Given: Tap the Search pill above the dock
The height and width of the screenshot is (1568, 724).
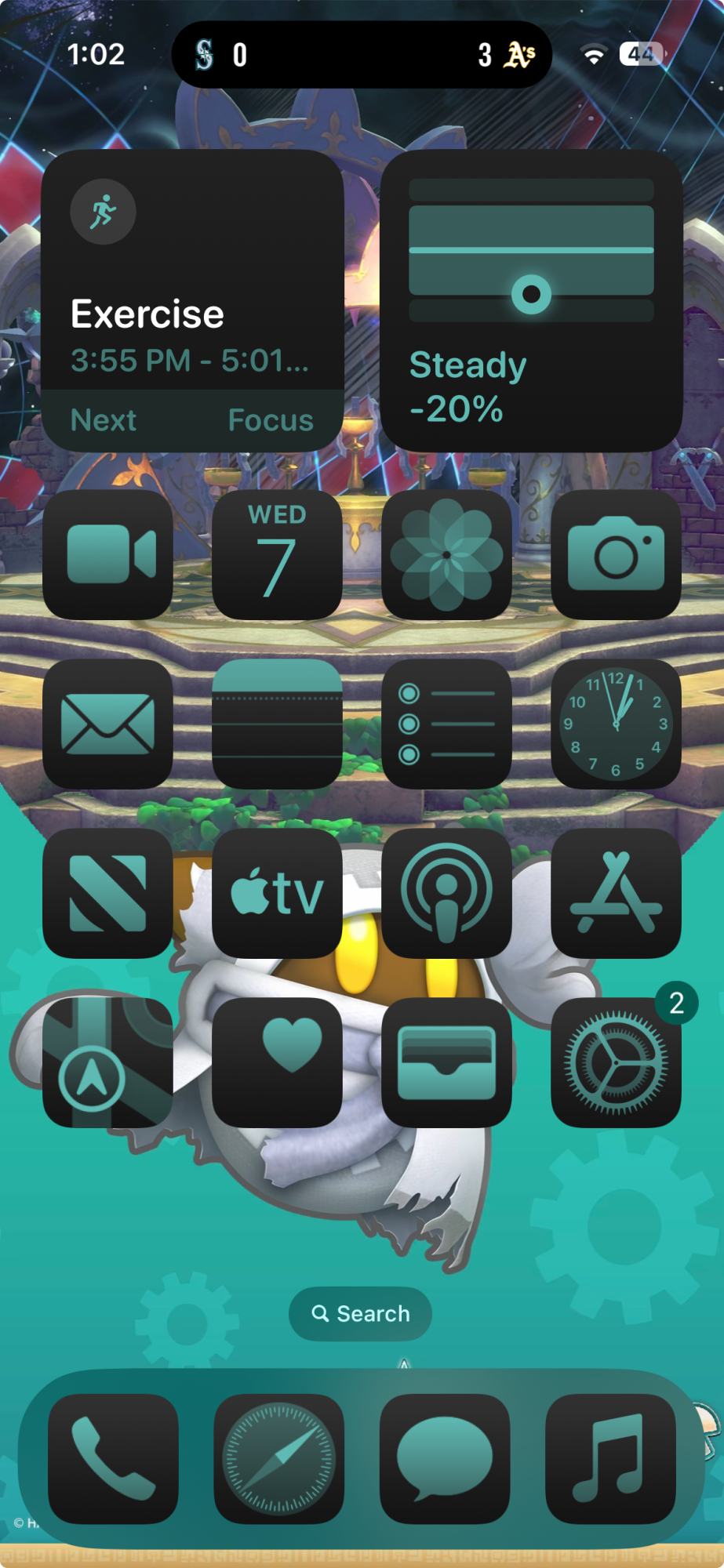Looking at the screenshot, I should [360, 1313].
